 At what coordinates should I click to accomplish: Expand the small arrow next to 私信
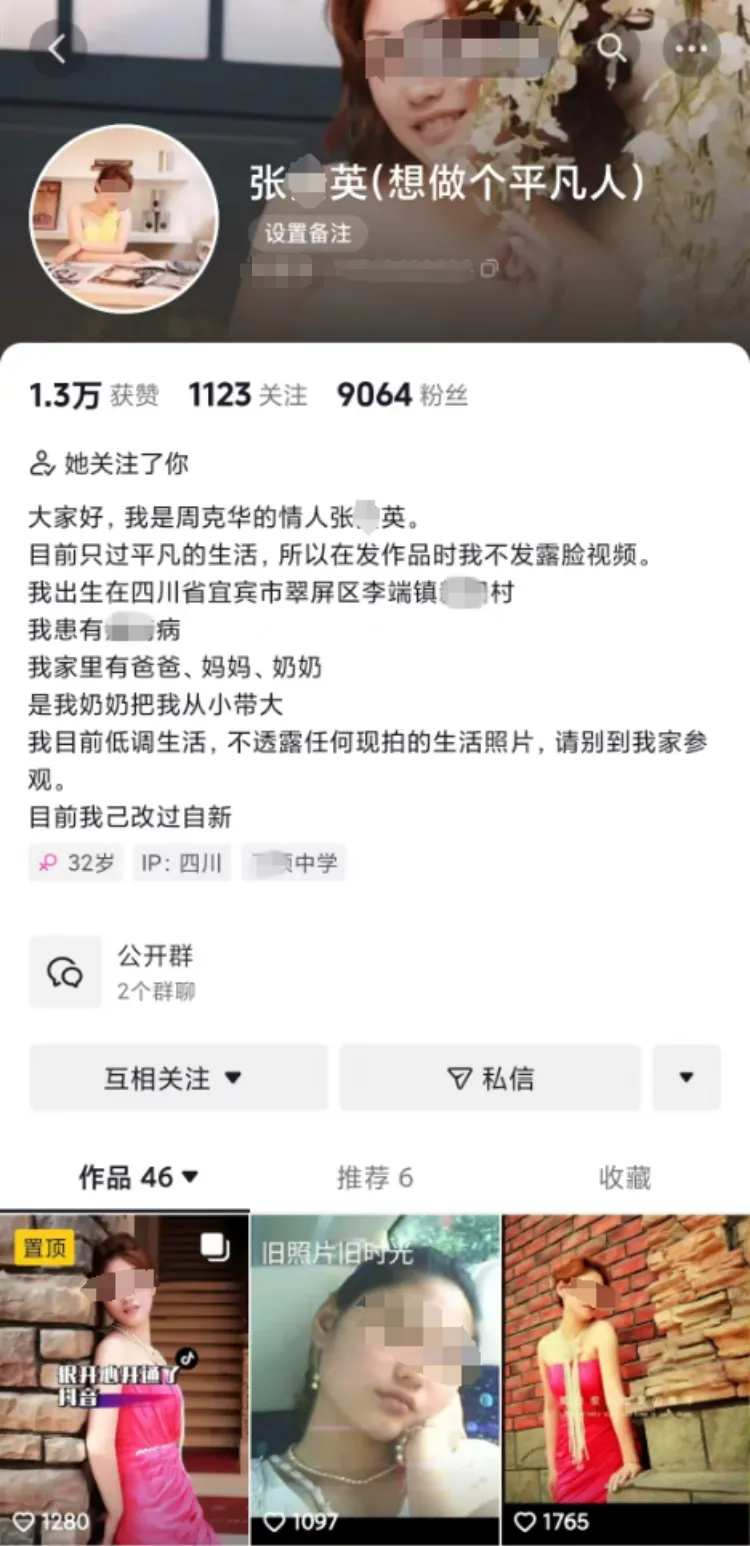[x=686, y=1077]
